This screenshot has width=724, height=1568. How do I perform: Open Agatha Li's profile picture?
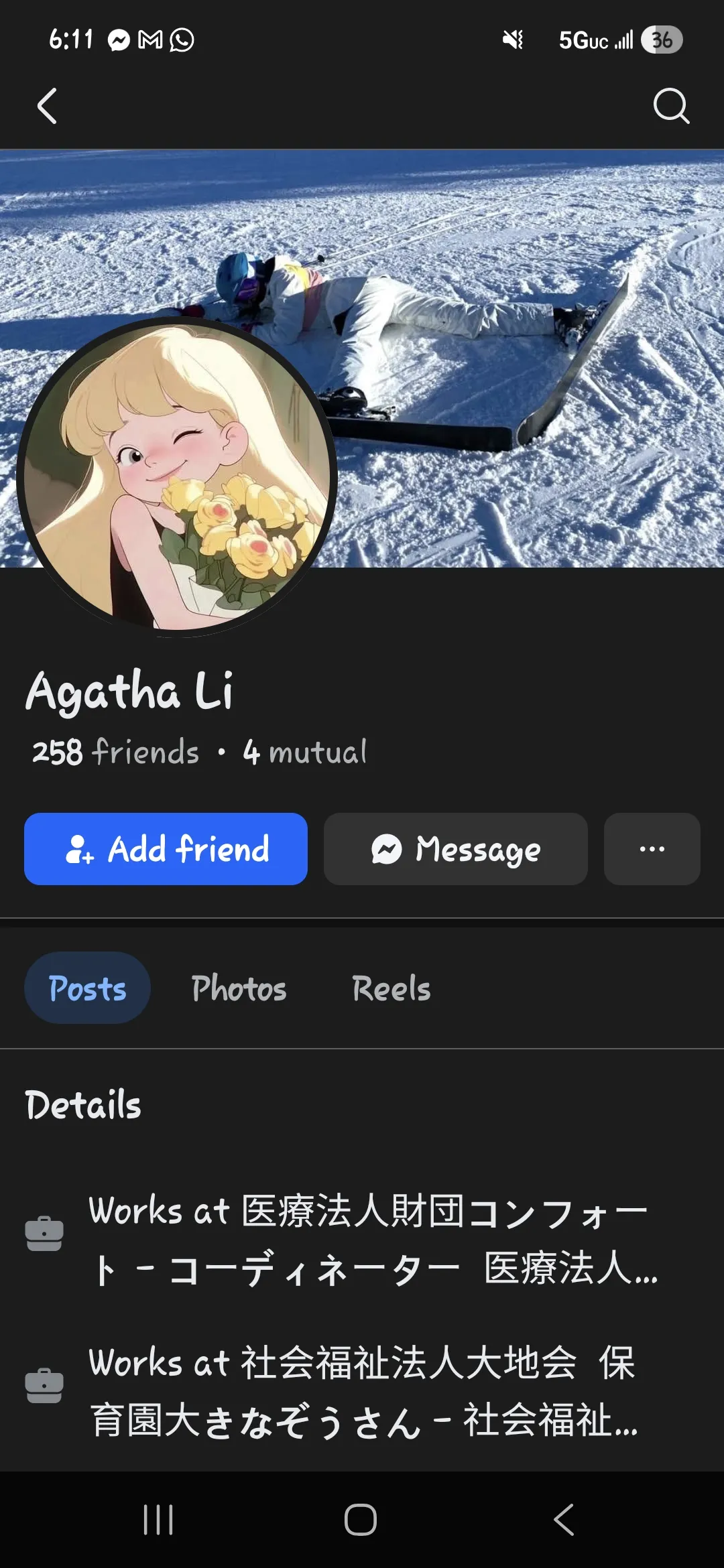tap(177, 477)
